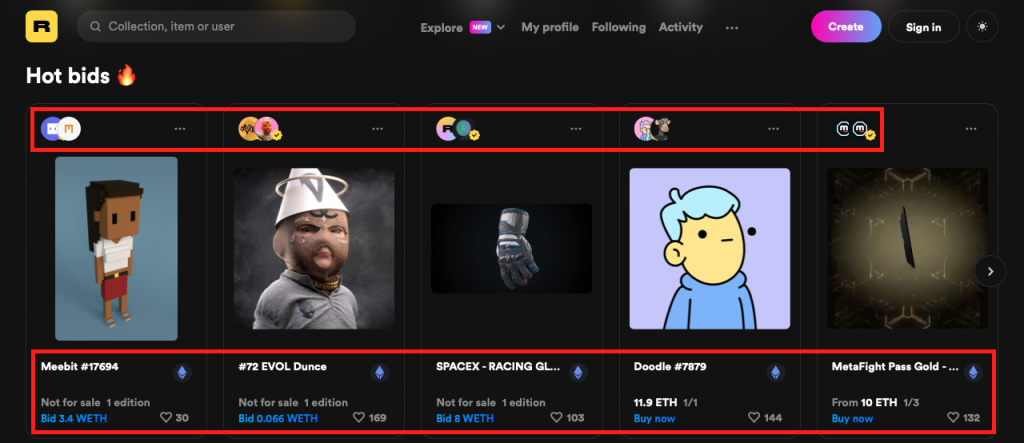Open the top navigation more options menu

732,27
